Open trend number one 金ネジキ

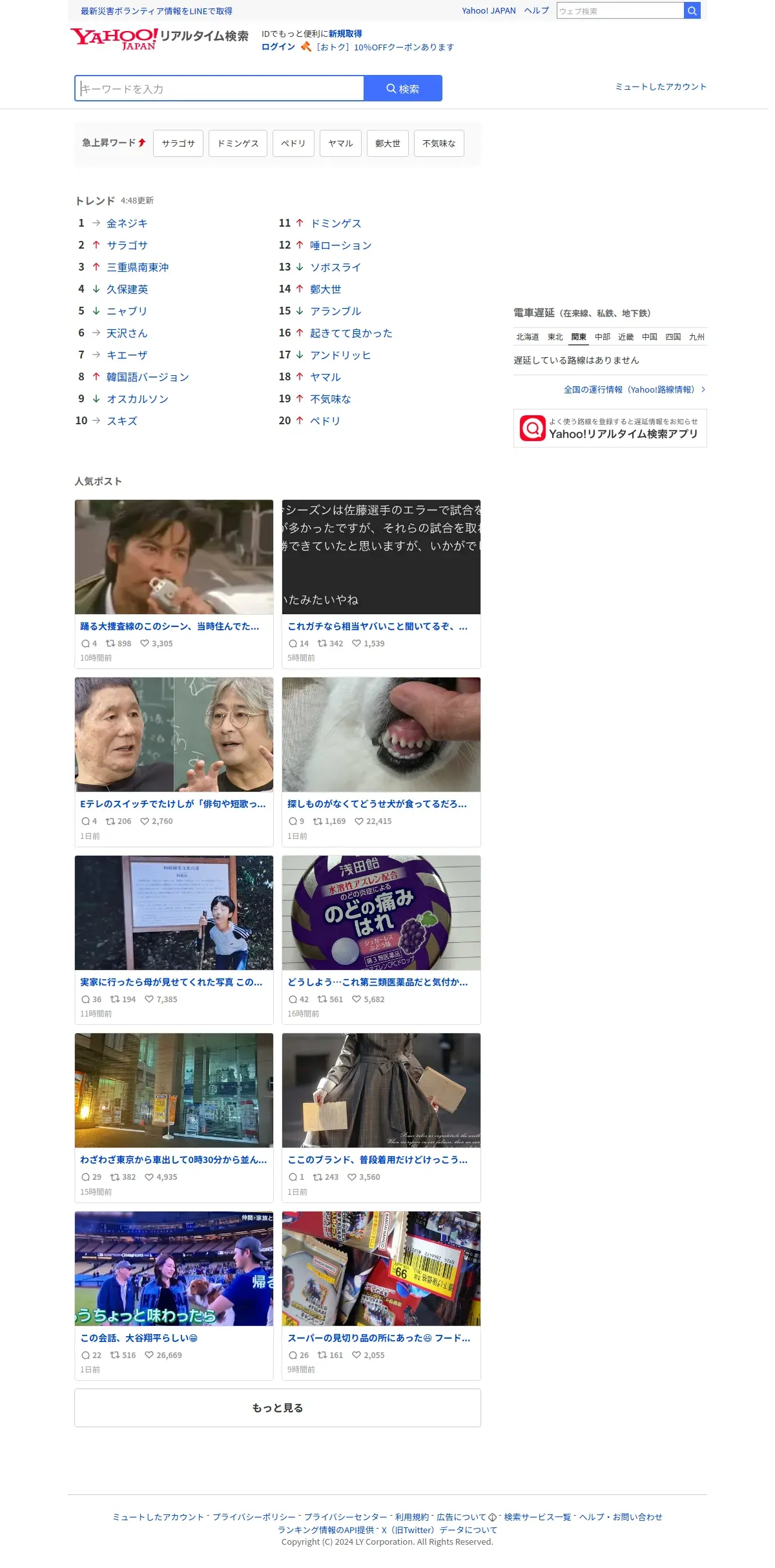(127, 223)
